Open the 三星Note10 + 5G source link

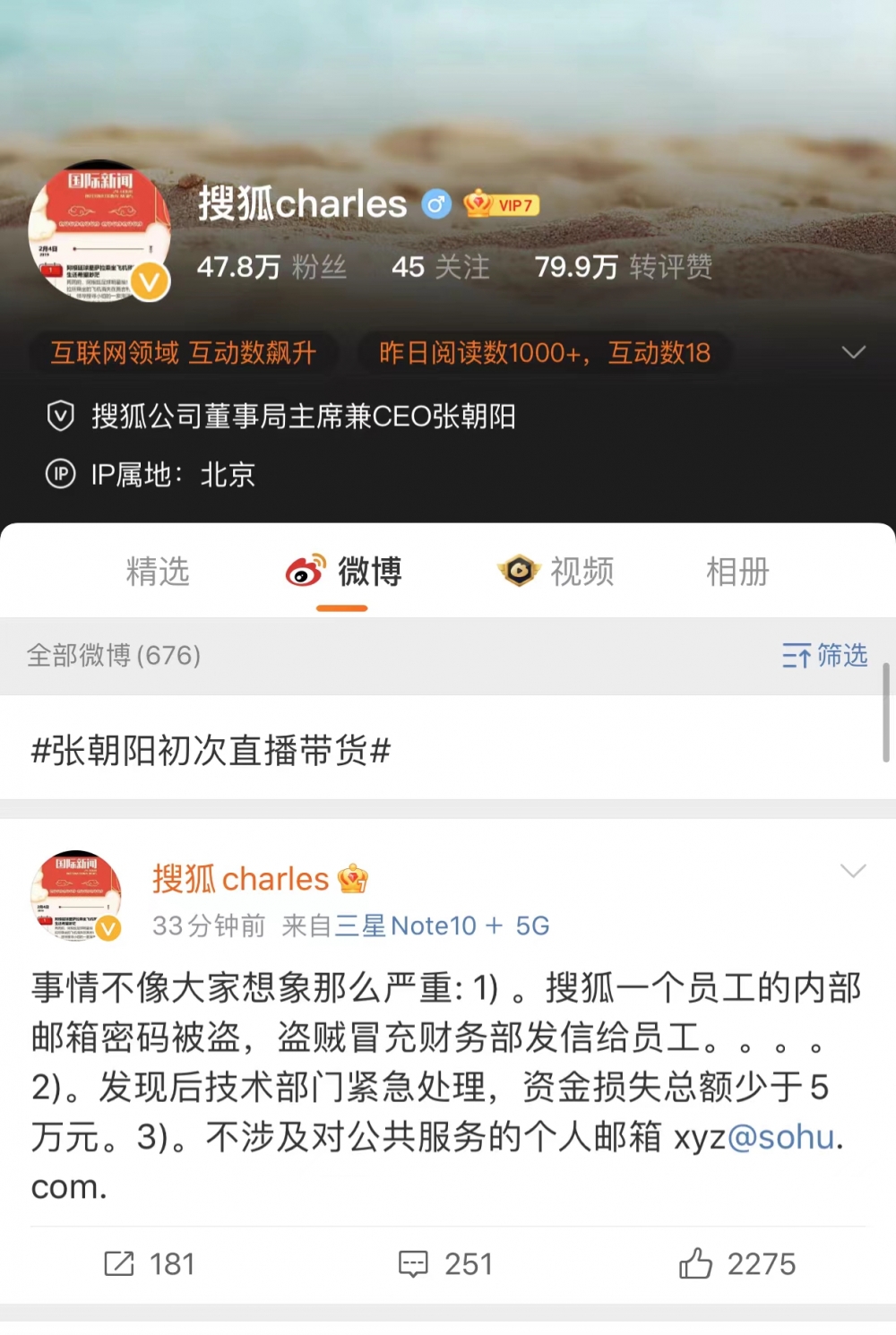coord(442,926)
